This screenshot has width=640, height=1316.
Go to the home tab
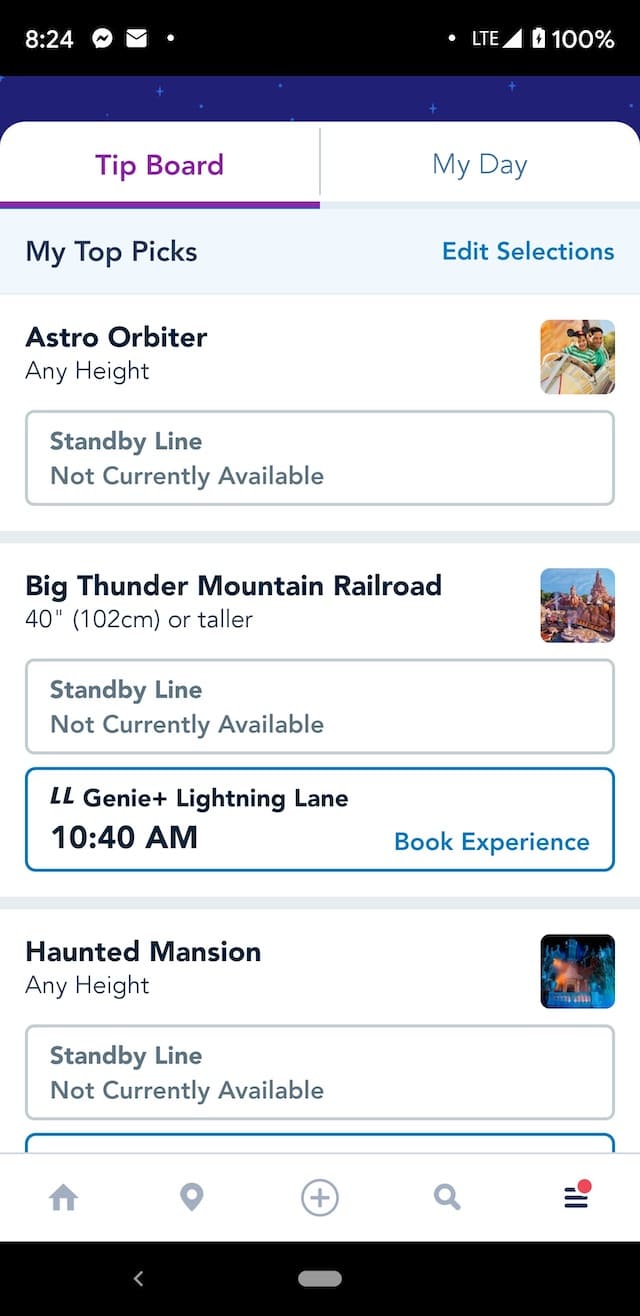(64, 1197)
